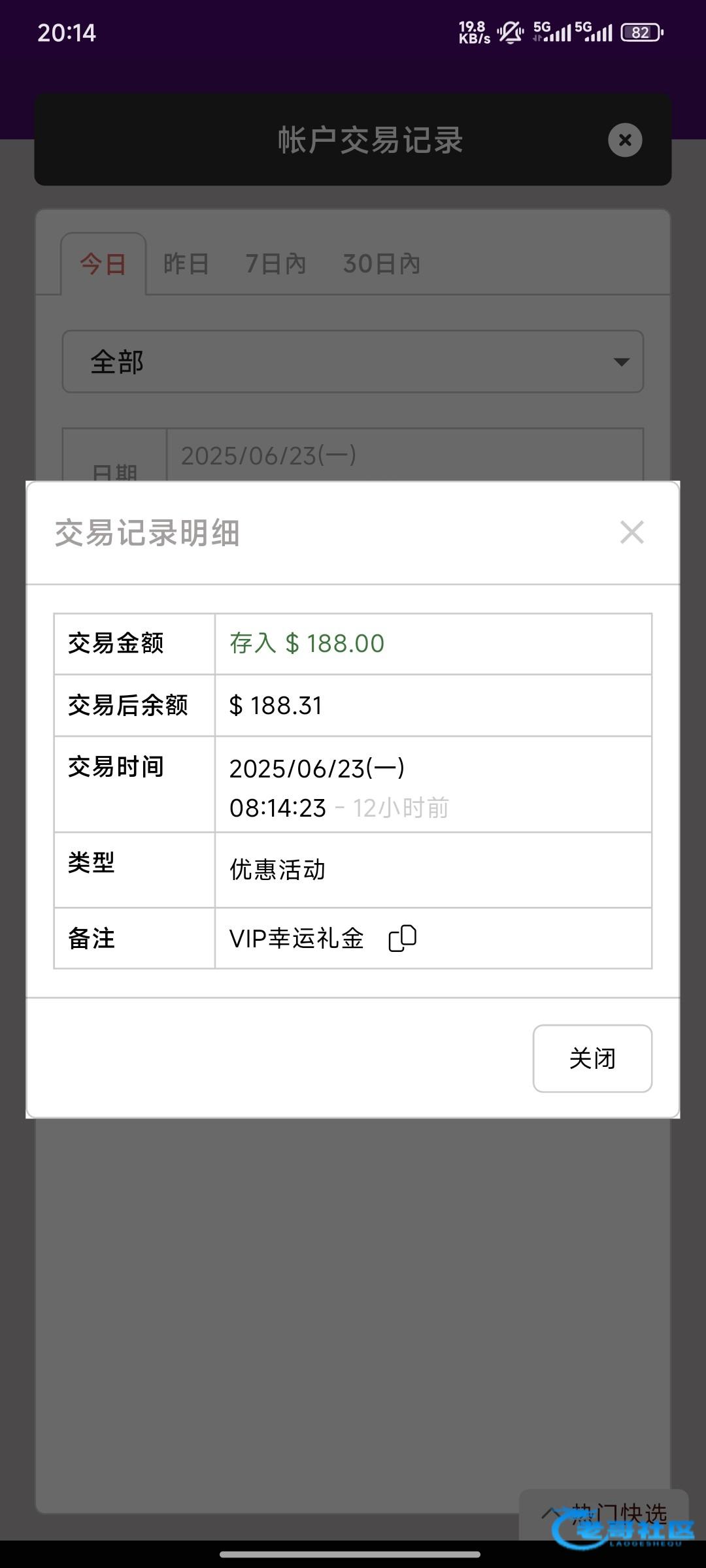
Task: Switch to the 昨日 tab
Action: click(x=186, y=264)
